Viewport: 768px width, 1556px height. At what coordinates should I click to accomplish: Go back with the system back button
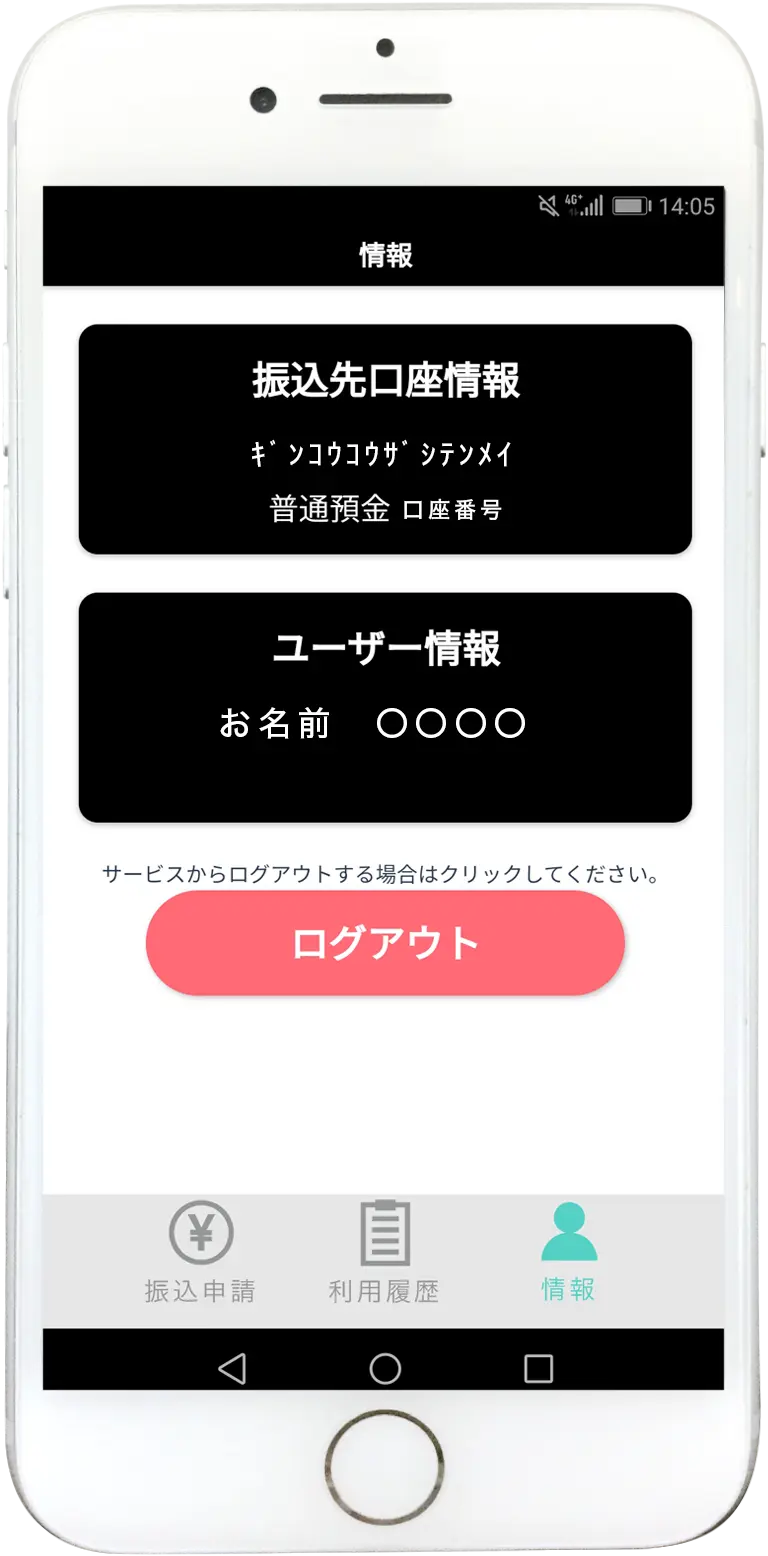(232, 1368)
